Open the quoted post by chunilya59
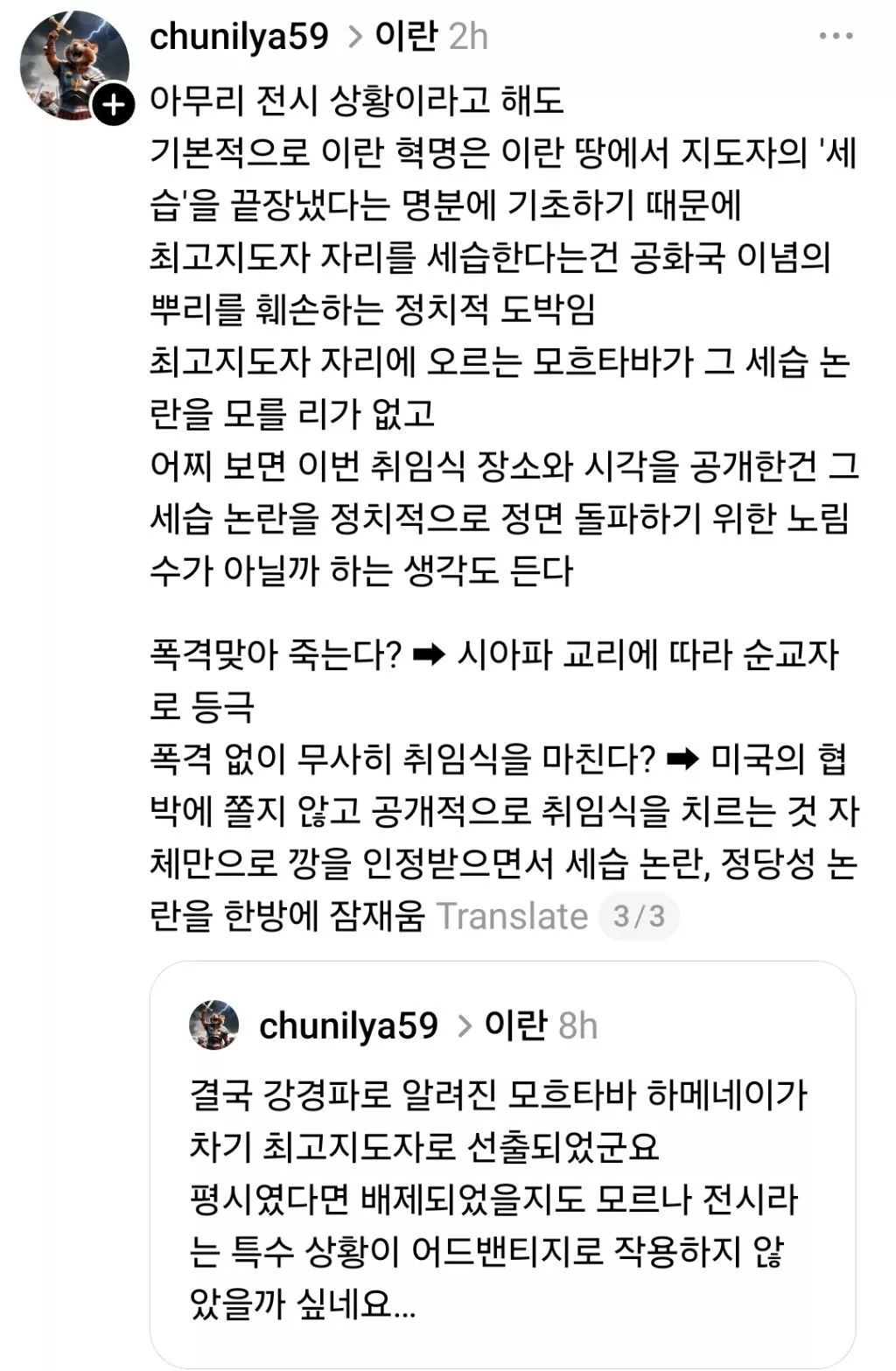The width and height of the screenshot is (896, 1371). click(501, 1199)
